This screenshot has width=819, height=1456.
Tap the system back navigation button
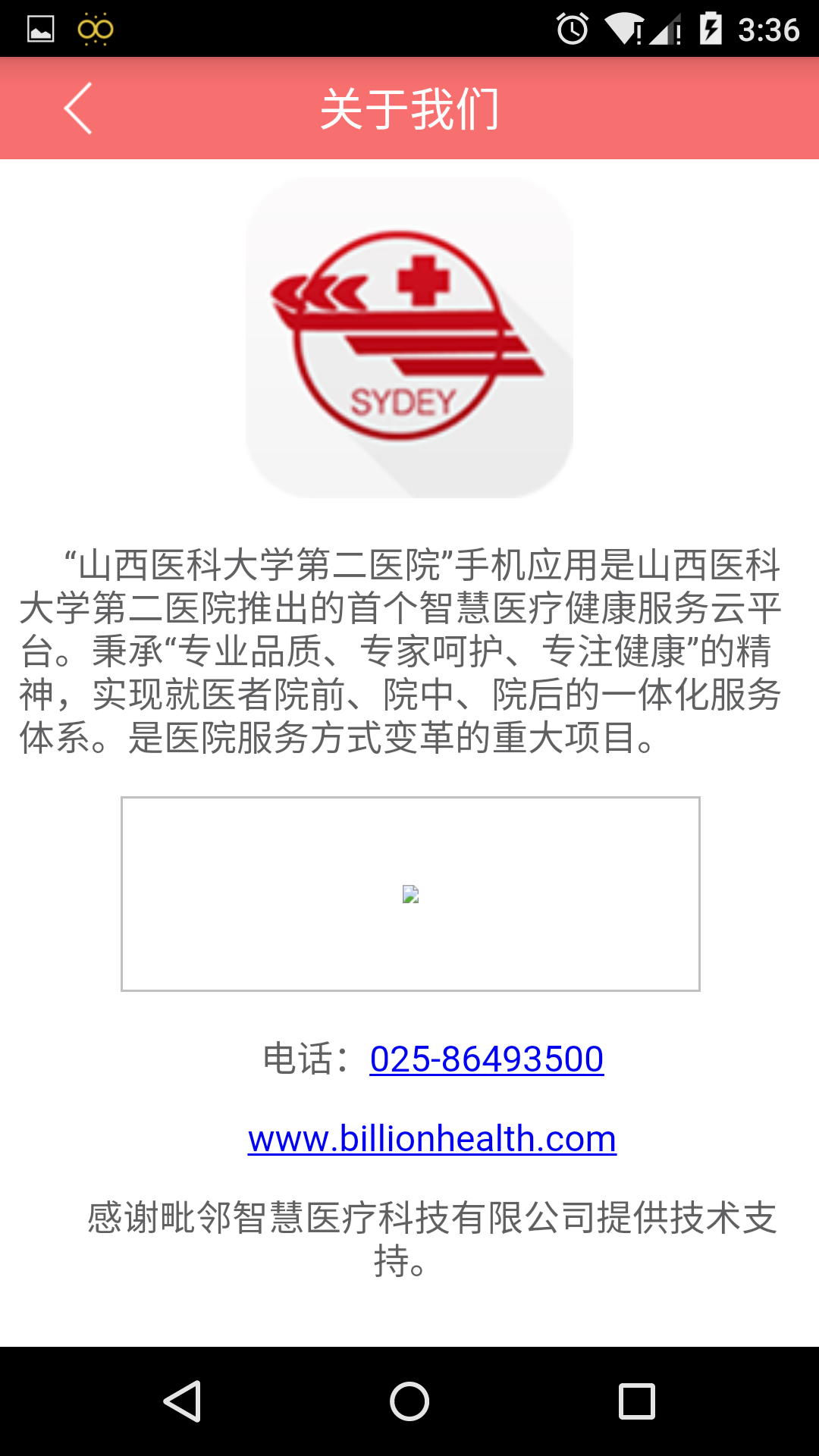182,1401
